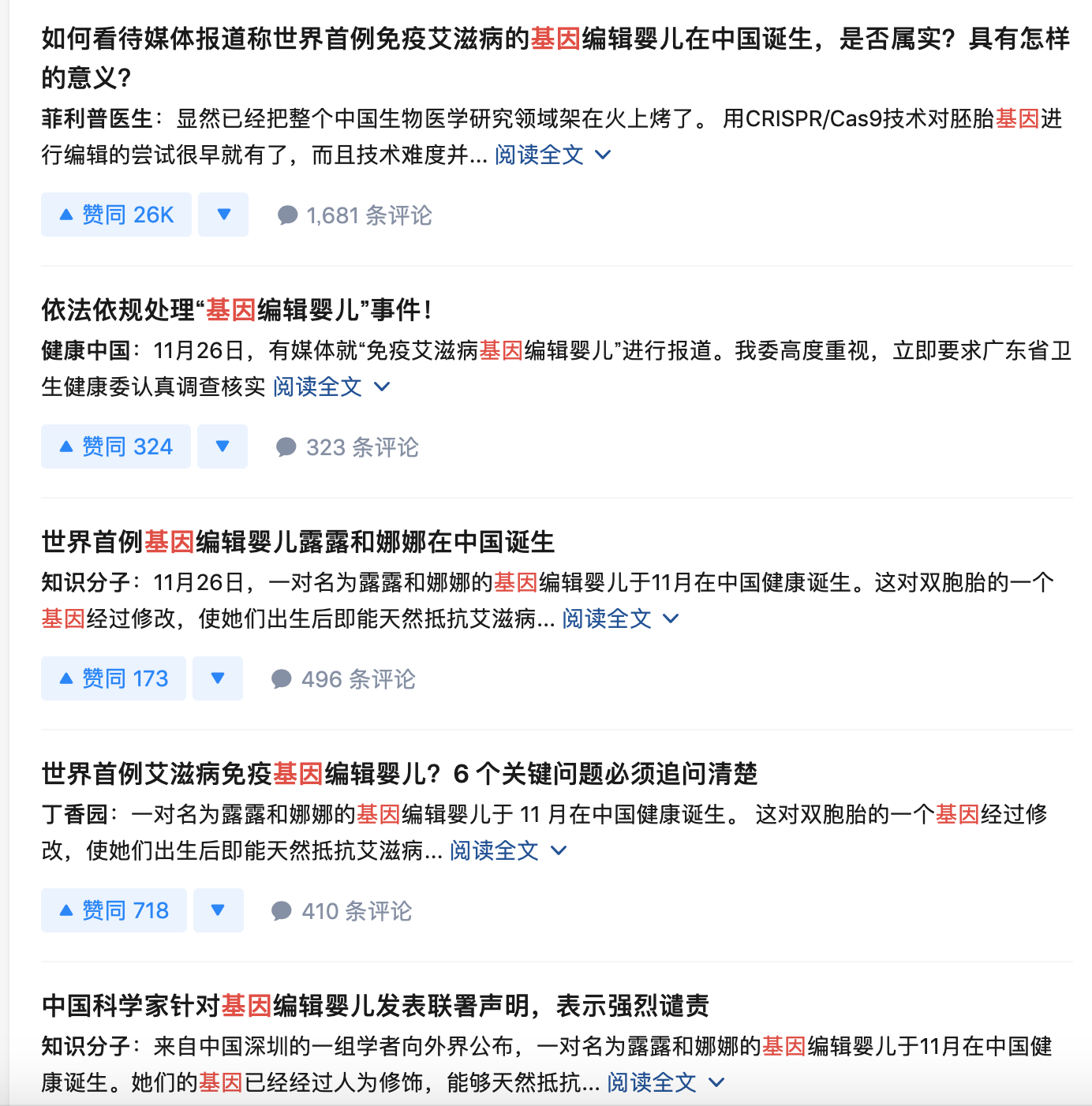Screen dimensions: 1092x1106
Task: Expand 阅读全文 on 健康中国's post
Action: pyautogui.click(x=331, y=387)
